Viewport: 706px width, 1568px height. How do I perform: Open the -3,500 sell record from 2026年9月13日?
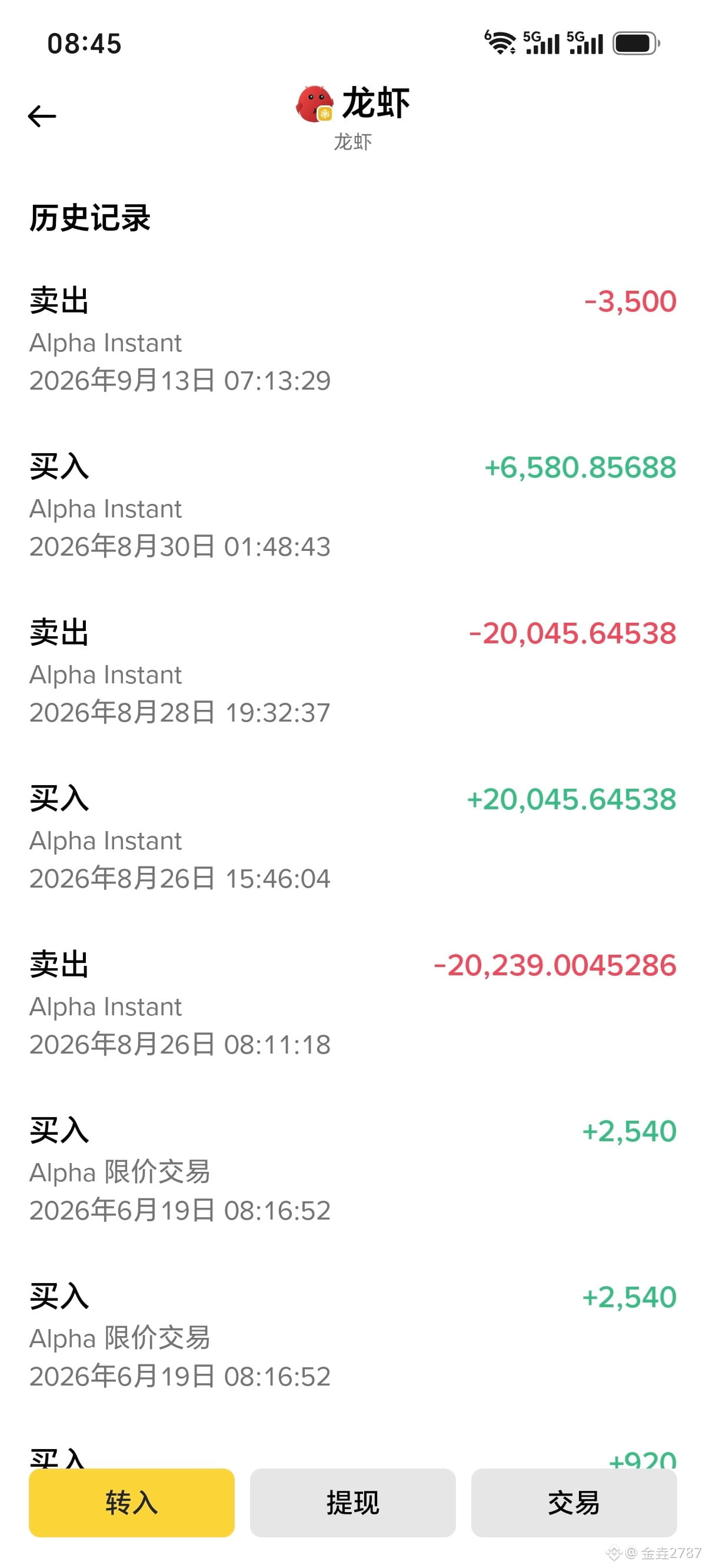353,340
